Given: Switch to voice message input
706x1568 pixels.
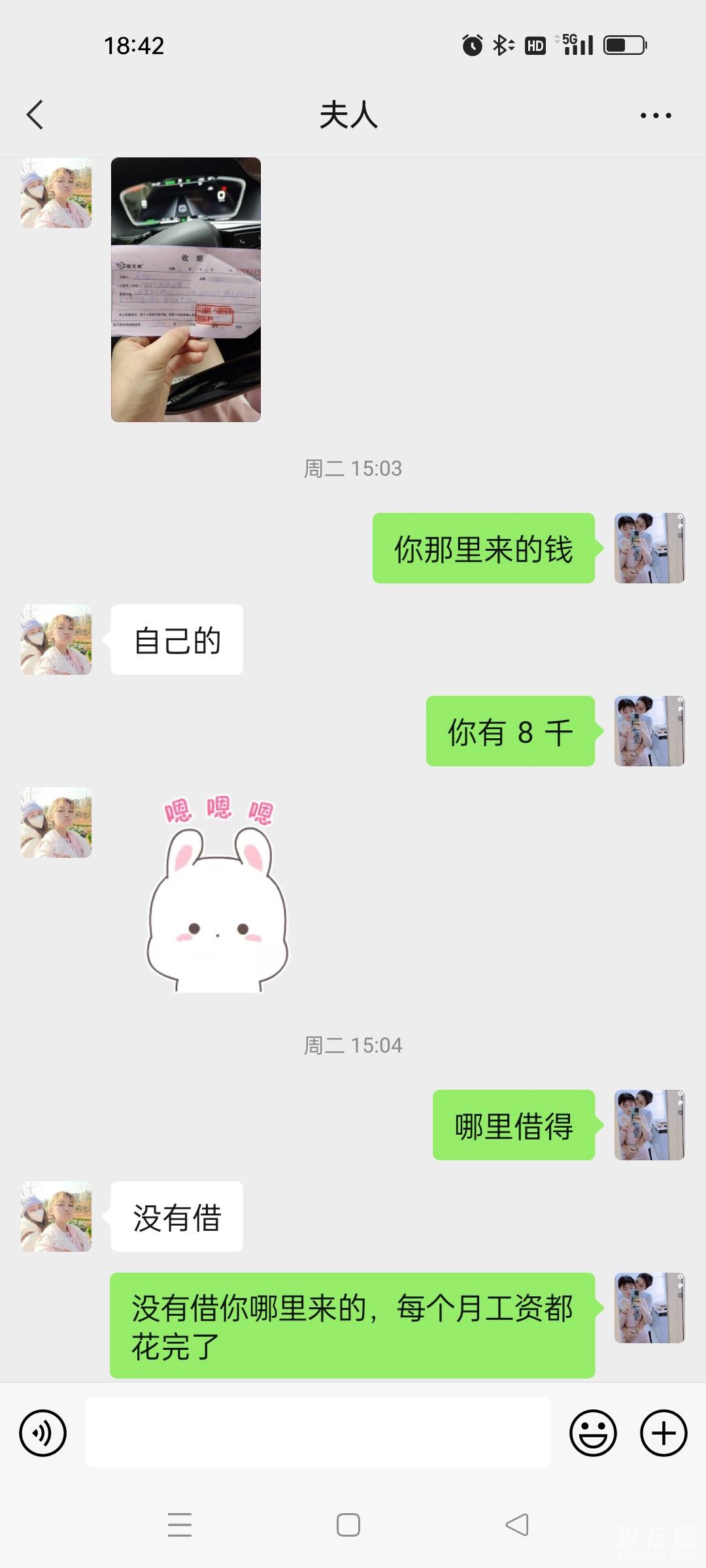Looking at the screenshot, I should pyautogui.click(x=43, y=1433).
